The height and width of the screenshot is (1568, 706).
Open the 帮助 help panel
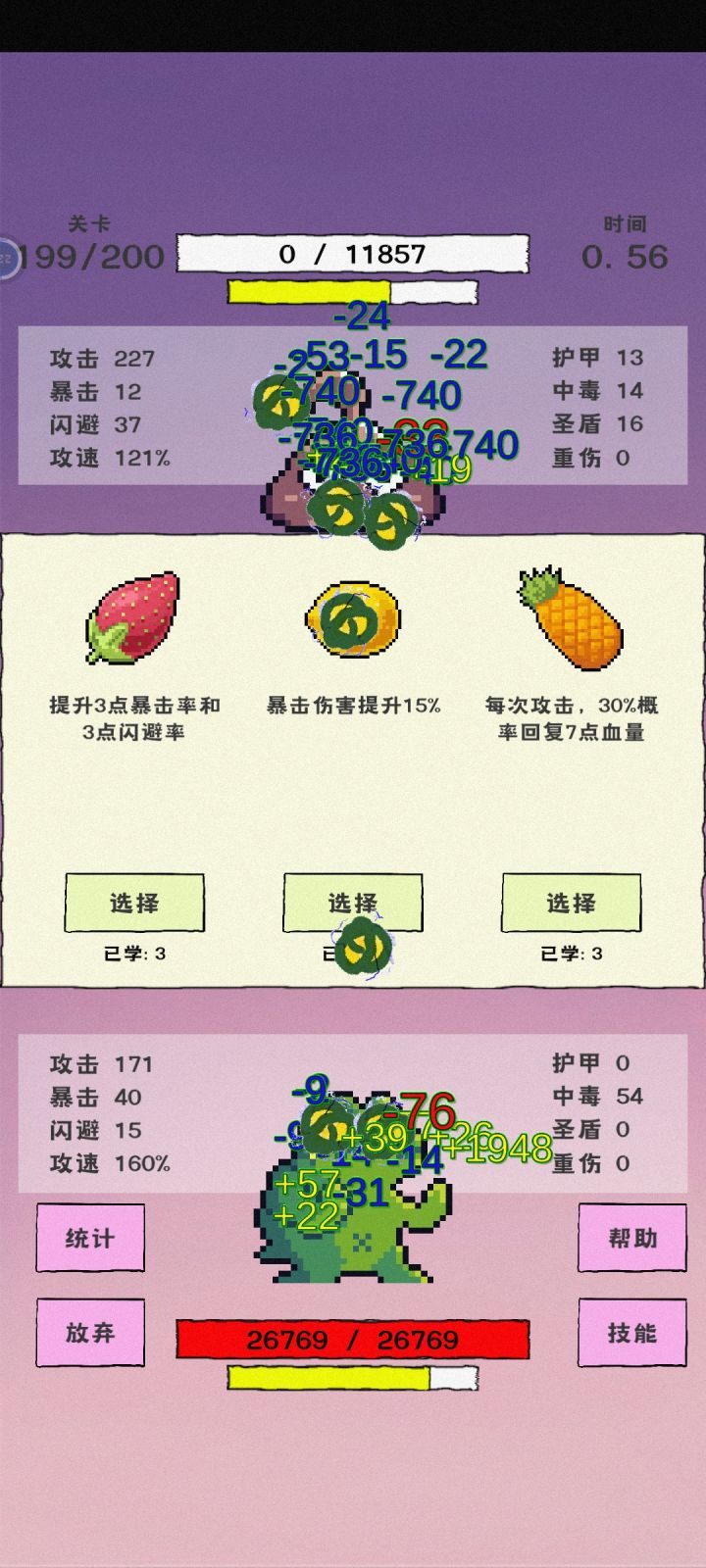click(x=630, y=1238)
